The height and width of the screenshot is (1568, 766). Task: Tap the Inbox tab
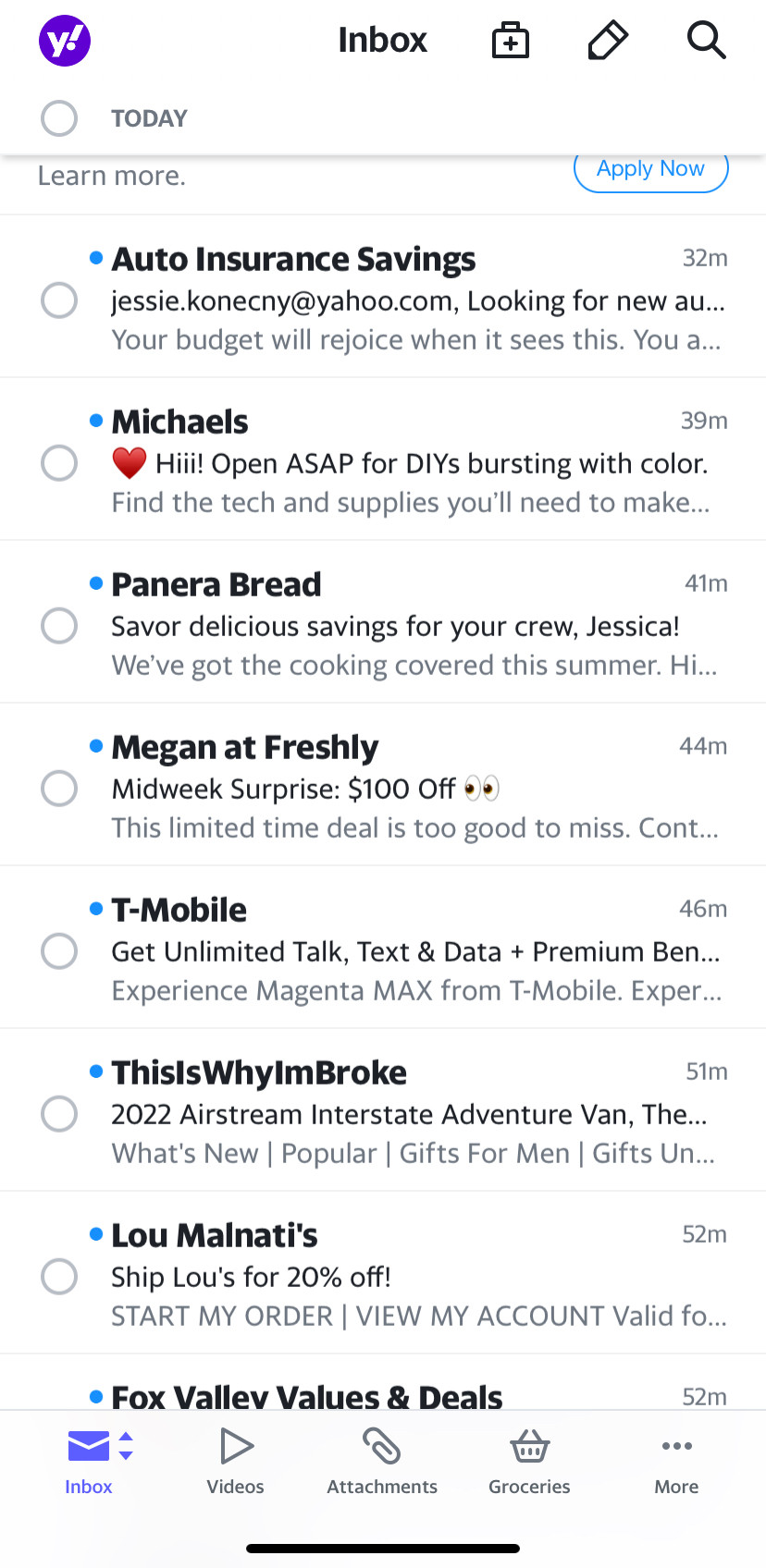click(89, 1461)
